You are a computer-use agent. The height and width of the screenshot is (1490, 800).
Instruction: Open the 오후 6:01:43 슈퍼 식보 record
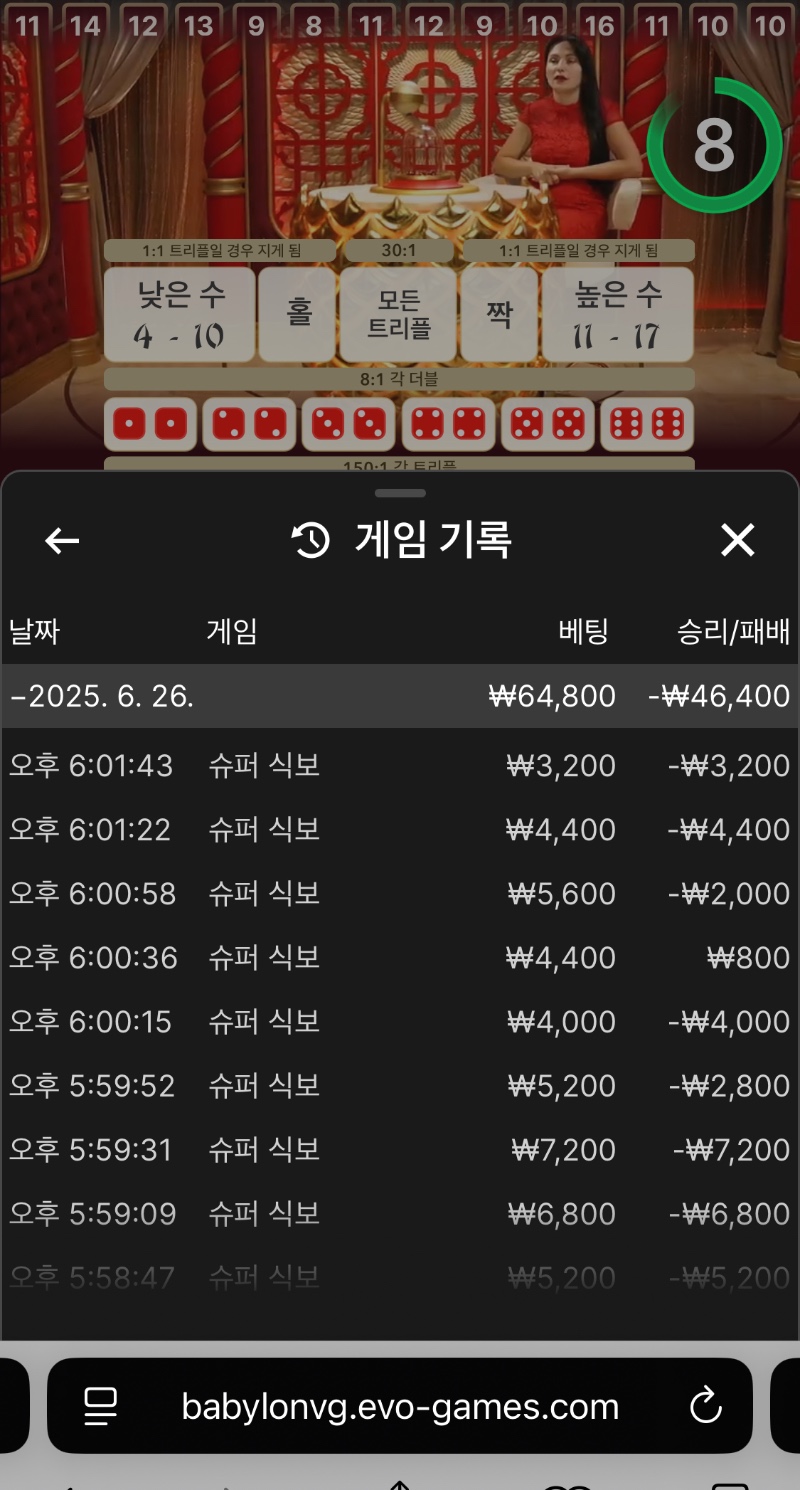pos(400,766)
